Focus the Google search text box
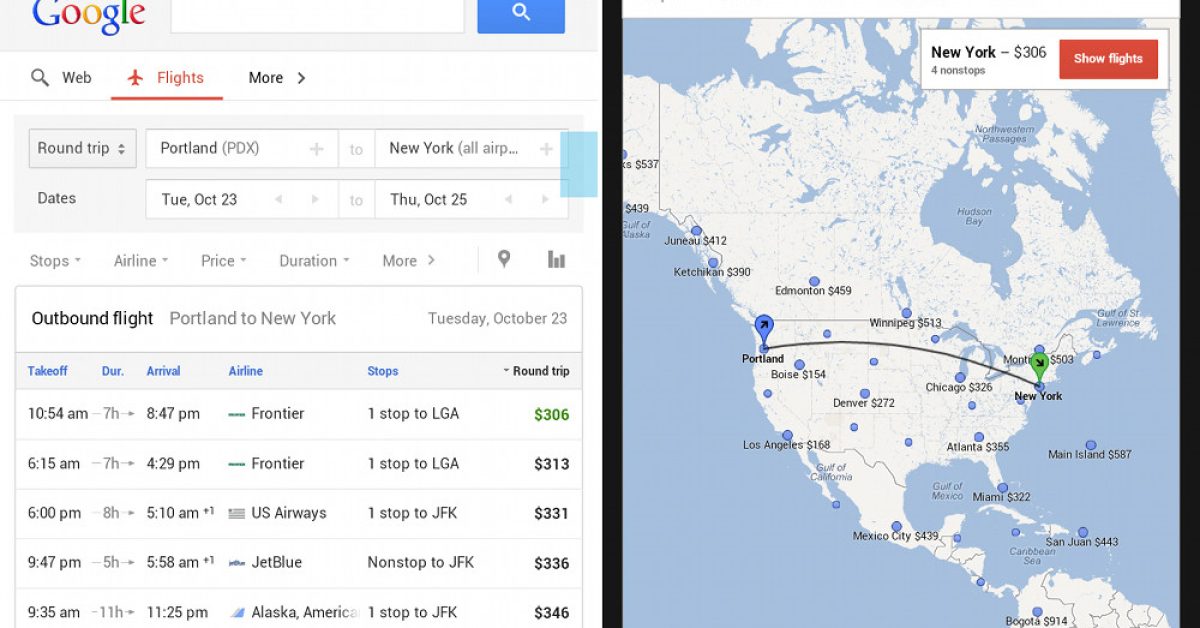 coord(317,14)
